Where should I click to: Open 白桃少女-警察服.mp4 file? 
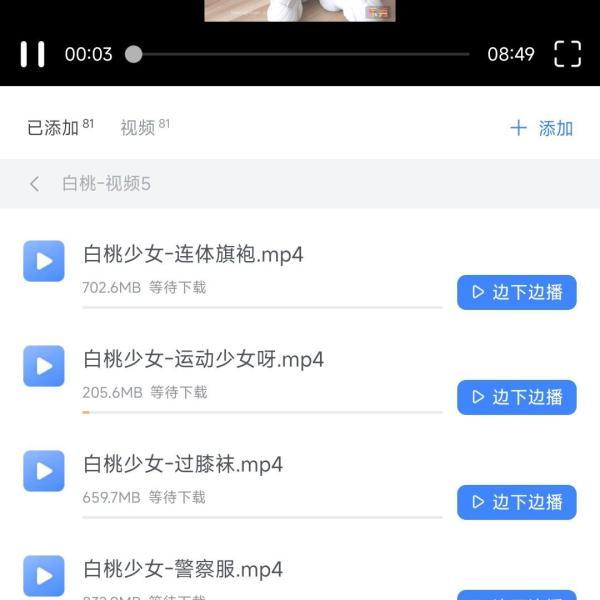(x=183, y=569)
